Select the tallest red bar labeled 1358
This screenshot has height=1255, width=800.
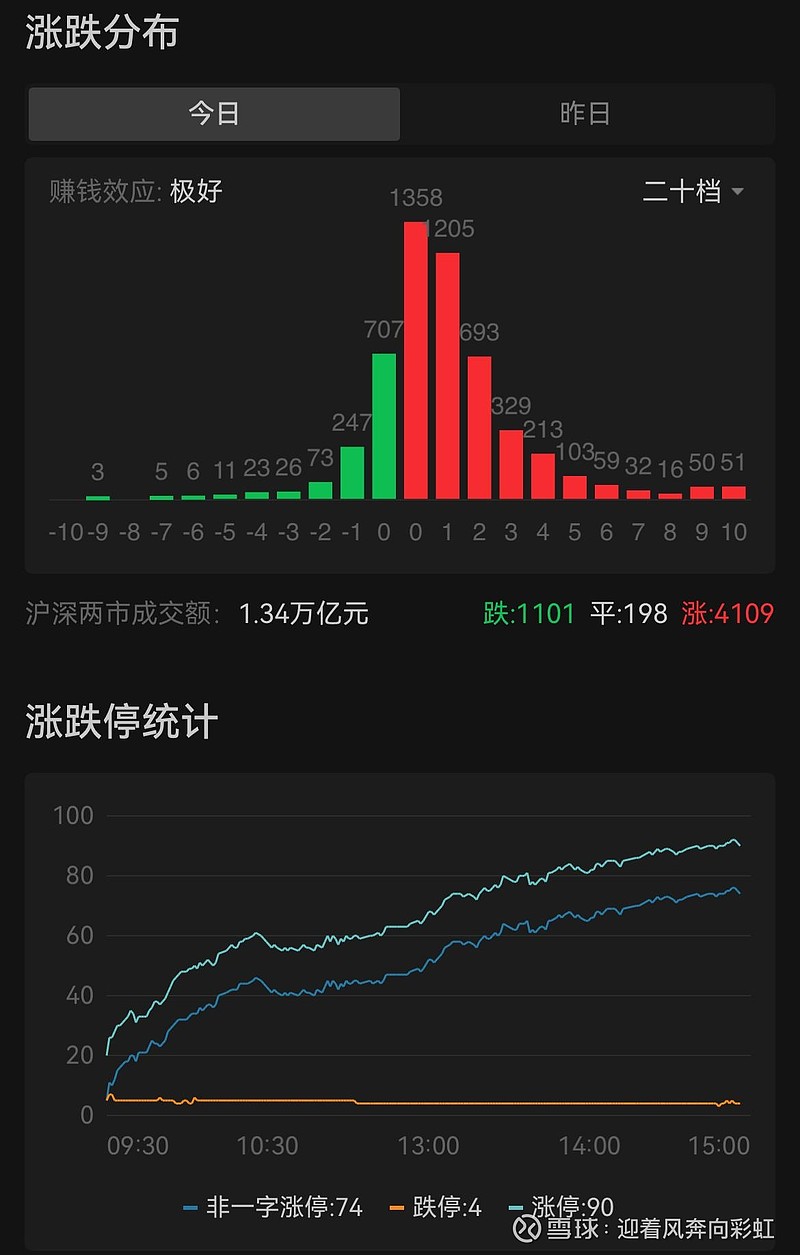click(416, 360)
